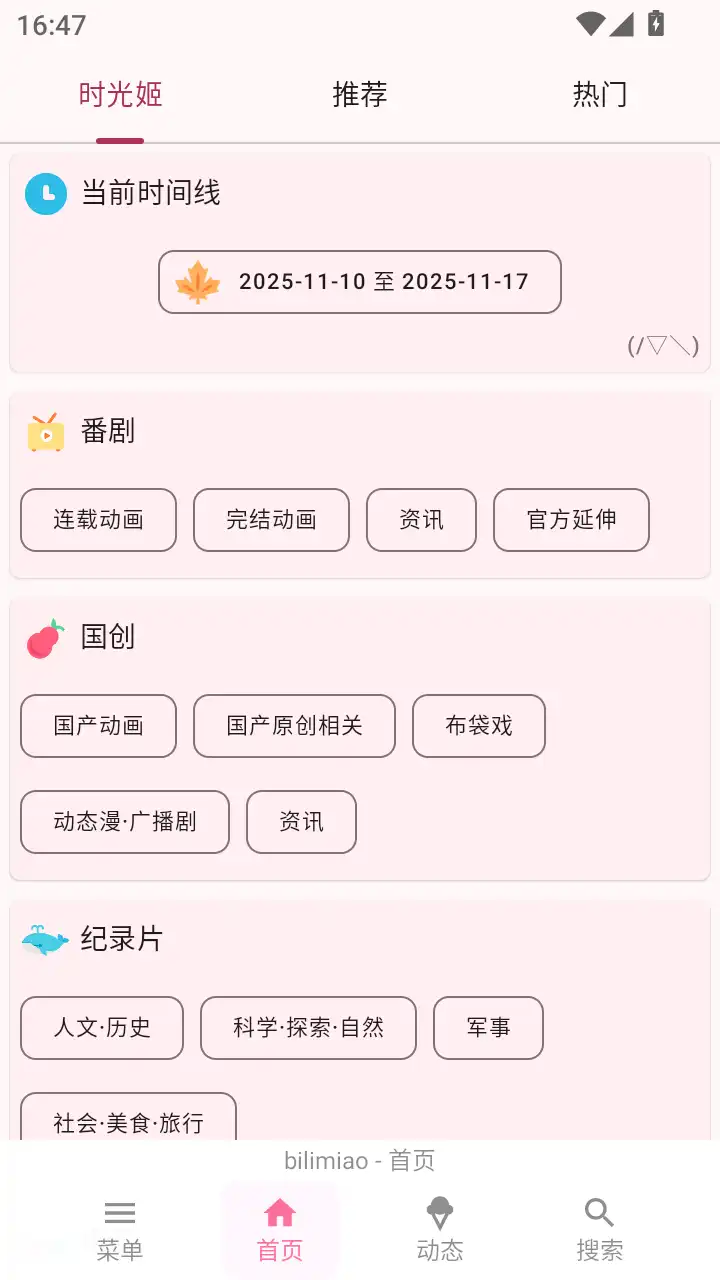Click the (/▽\) kaomoji expander

[x=661, y=346]
